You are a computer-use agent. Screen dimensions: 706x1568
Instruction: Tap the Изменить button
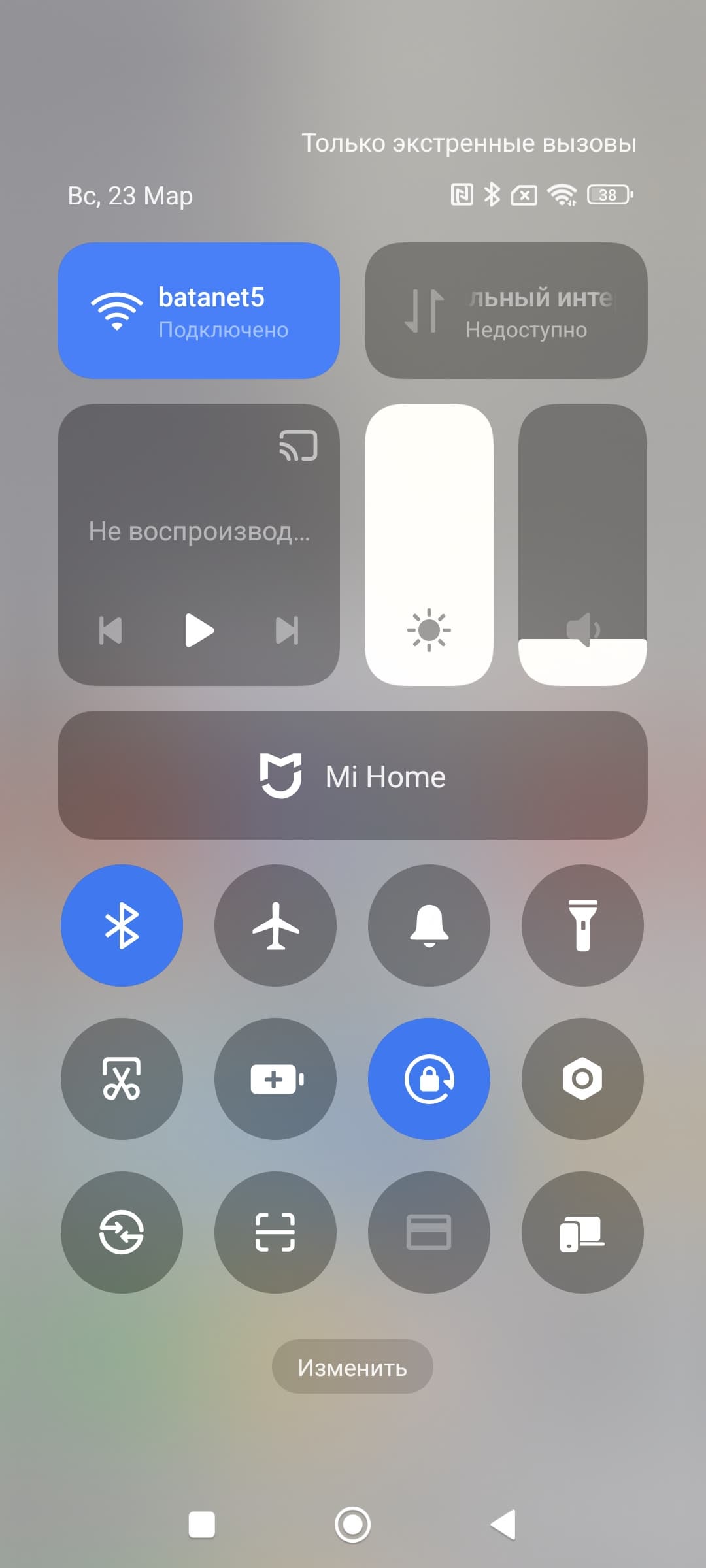[352, 1367]
